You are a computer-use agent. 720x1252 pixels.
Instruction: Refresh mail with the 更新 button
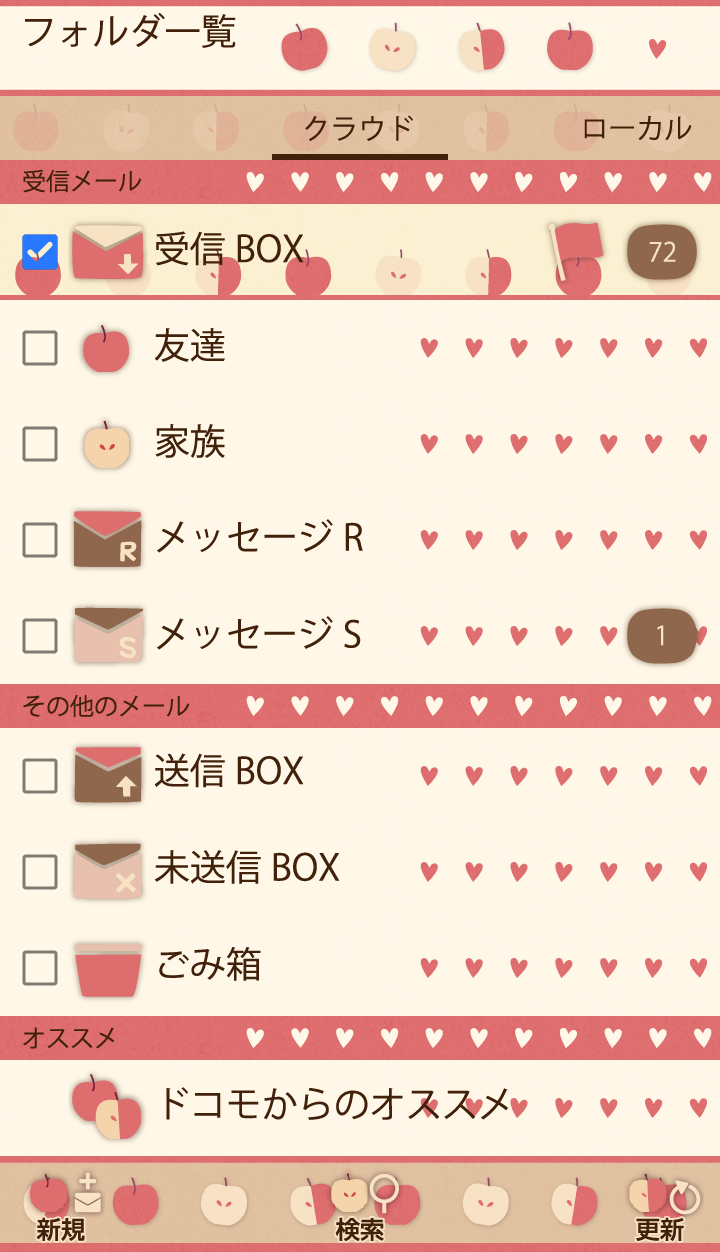click(x=660, y=1207)
